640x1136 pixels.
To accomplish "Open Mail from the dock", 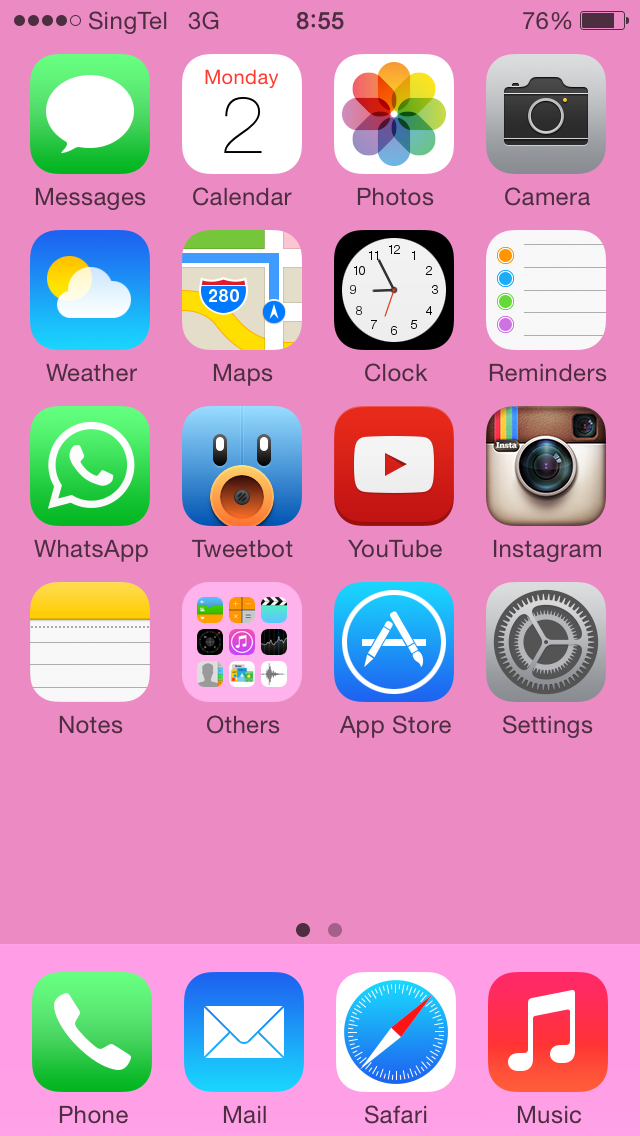I will [x=244, y=1032].
